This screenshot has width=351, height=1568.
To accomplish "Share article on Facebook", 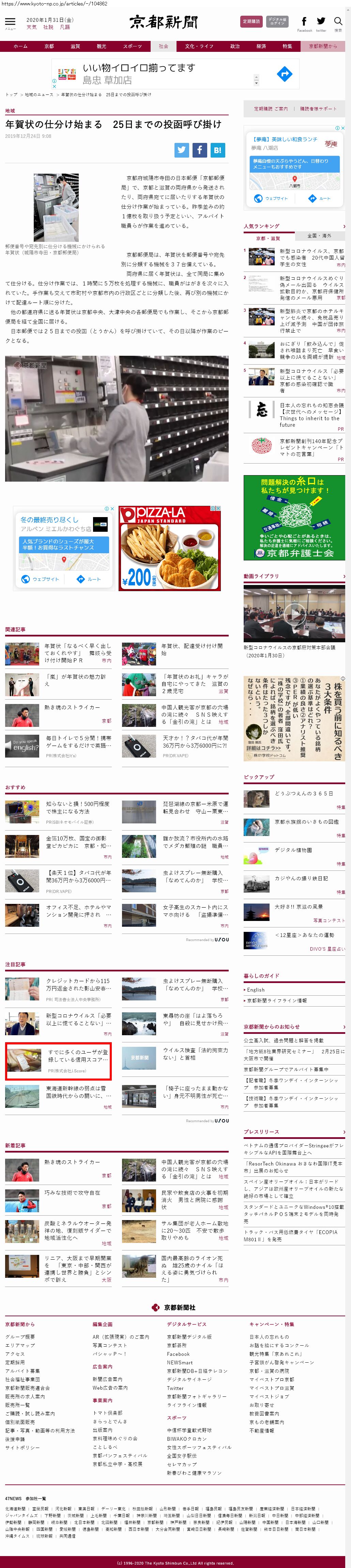I will (200, 150).
